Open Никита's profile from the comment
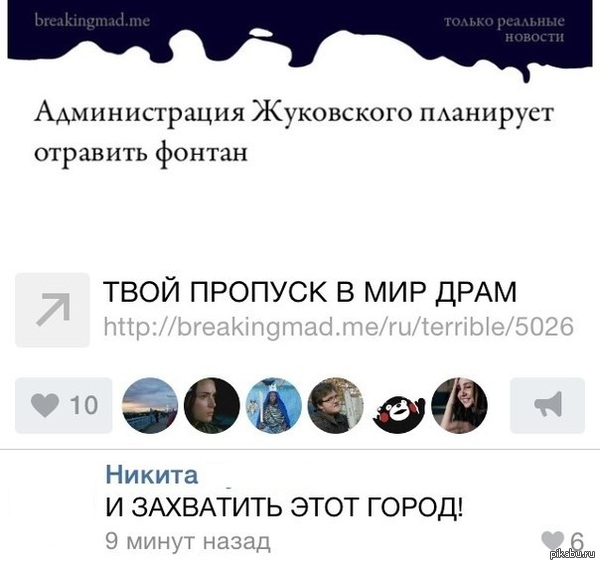Viewport: 600px width, 565px height. pyautogui.click(x=152, y=474)
